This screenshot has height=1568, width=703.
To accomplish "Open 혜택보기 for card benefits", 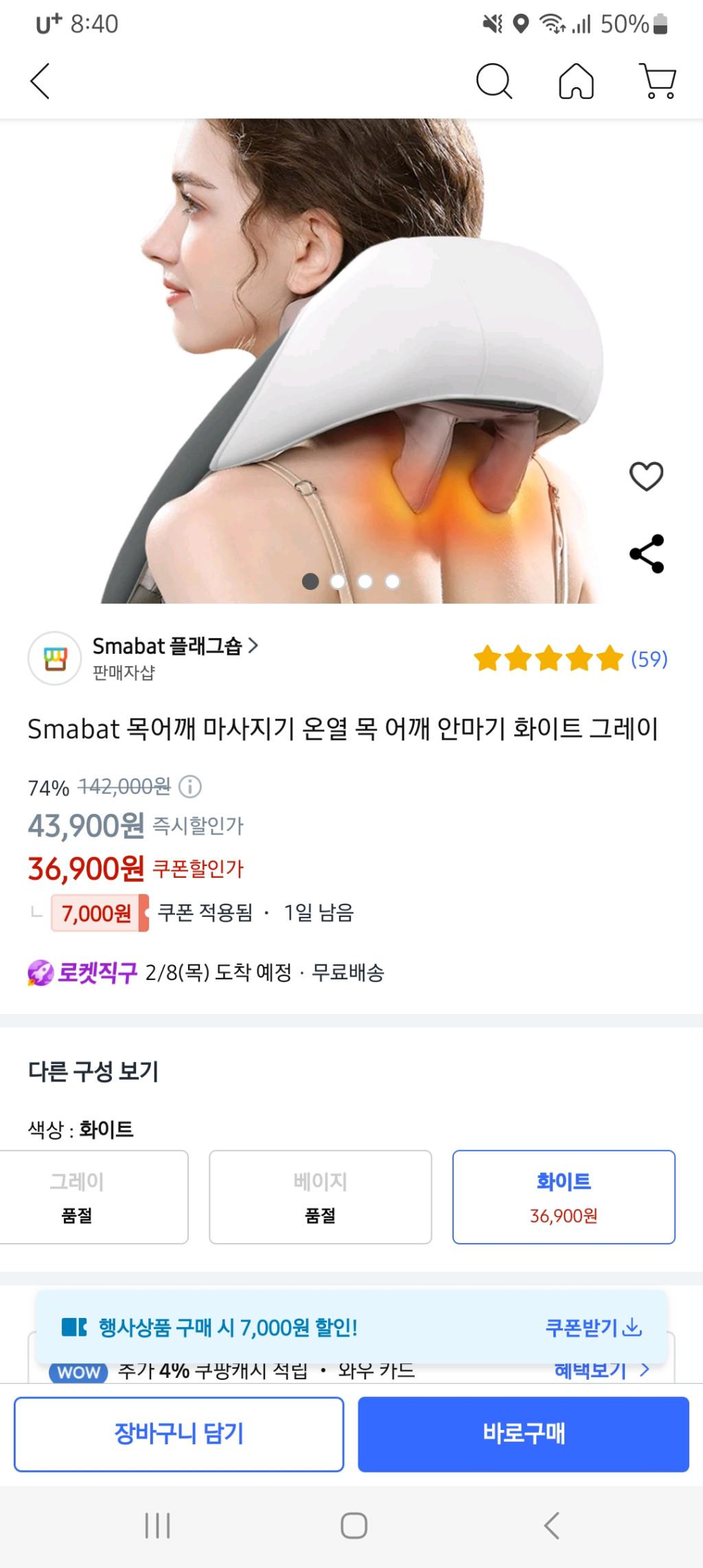I will (601, 1371).
